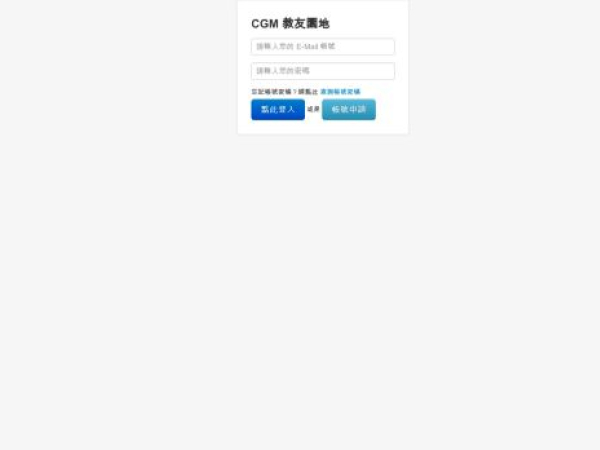Open 帳號申請 account registration
This screenshot has height=450, width=600.
[x=349, y=109]
